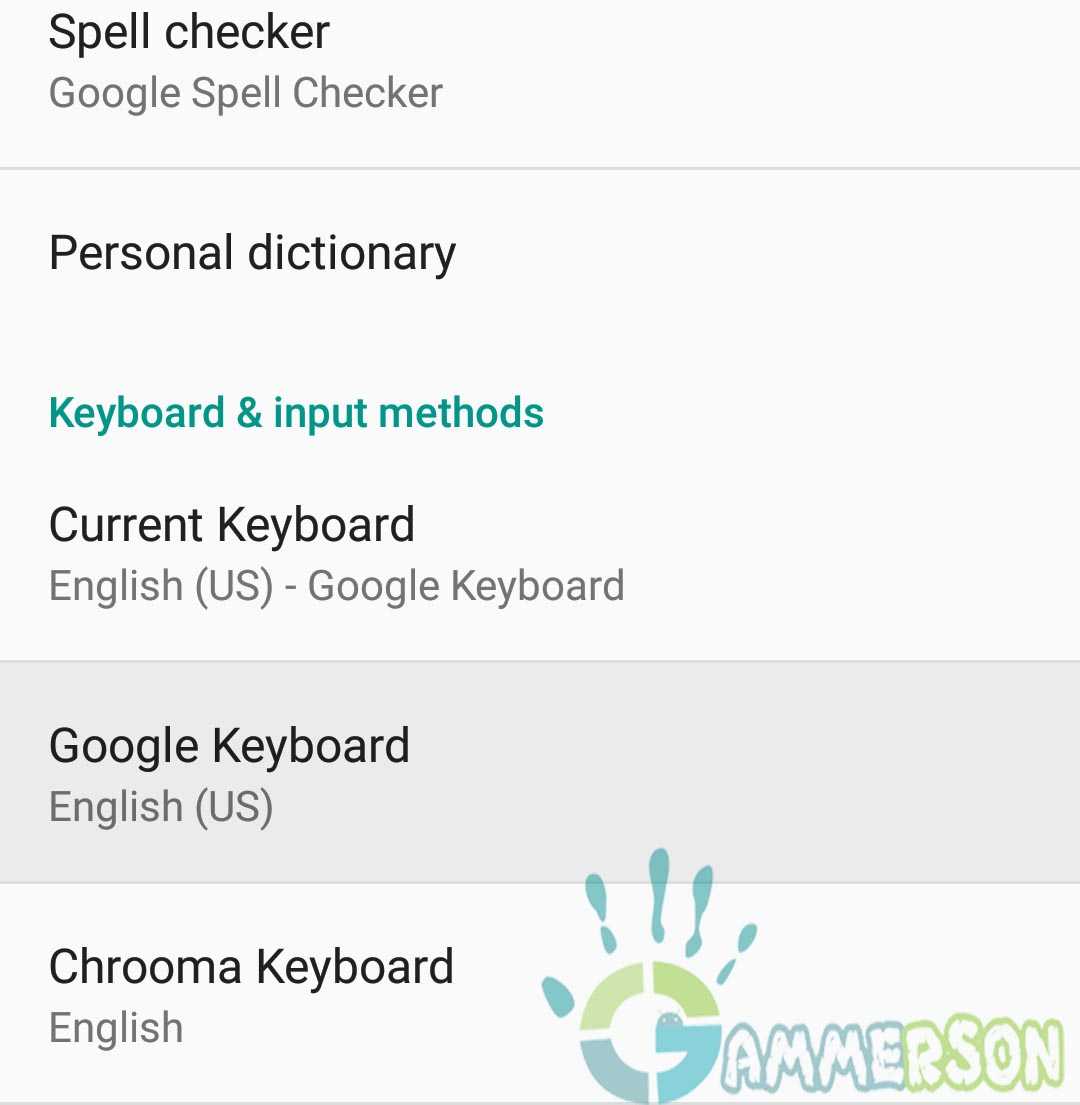Open Google Keyboard settings

pyautogui.click(x=230, y=773)
